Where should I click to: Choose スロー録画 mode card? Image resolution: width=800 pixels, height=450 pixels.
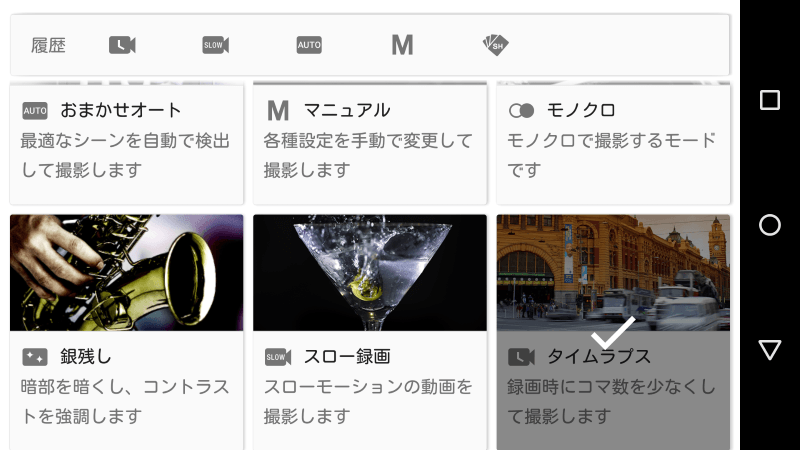tap(370, 330)
